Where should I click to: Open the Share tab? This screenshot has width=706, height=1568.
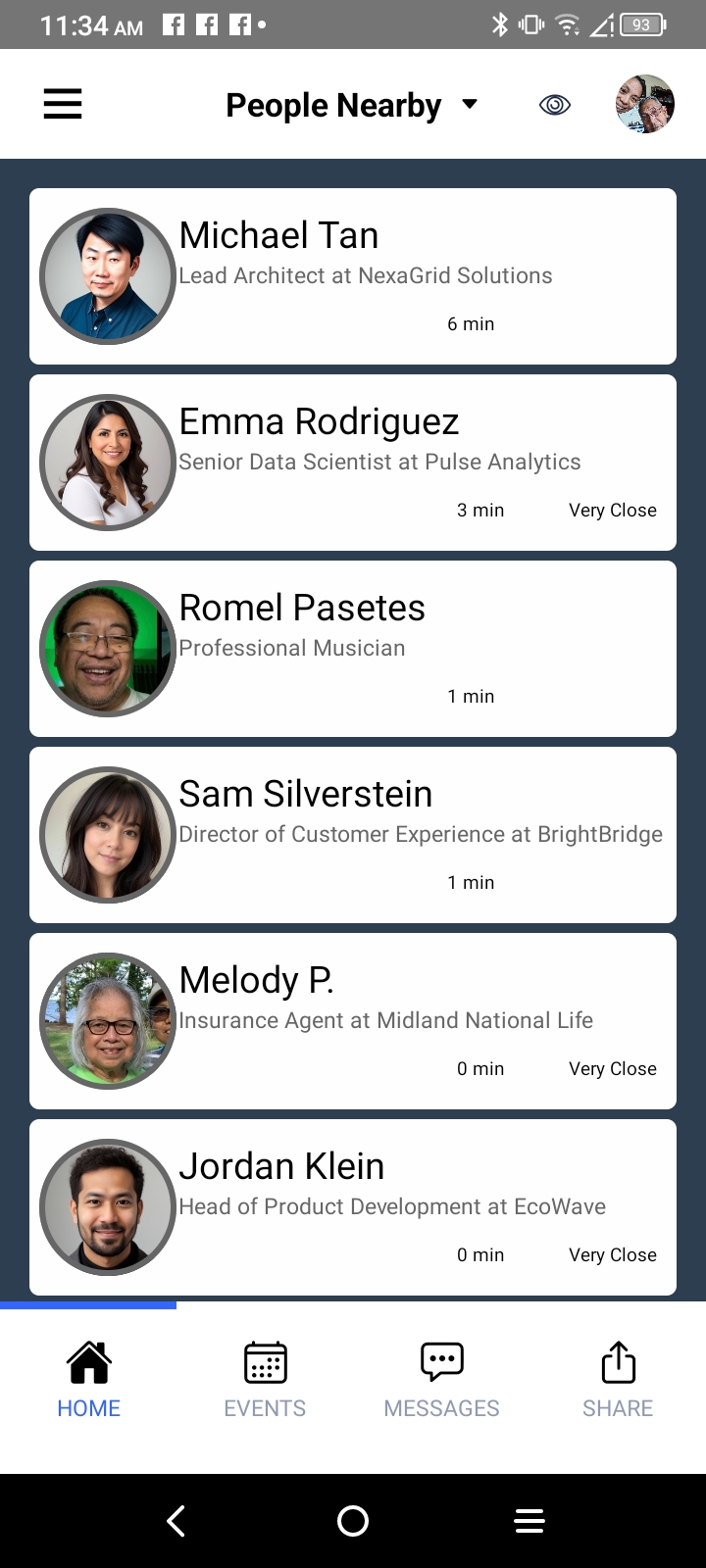tap(618, 1380)
